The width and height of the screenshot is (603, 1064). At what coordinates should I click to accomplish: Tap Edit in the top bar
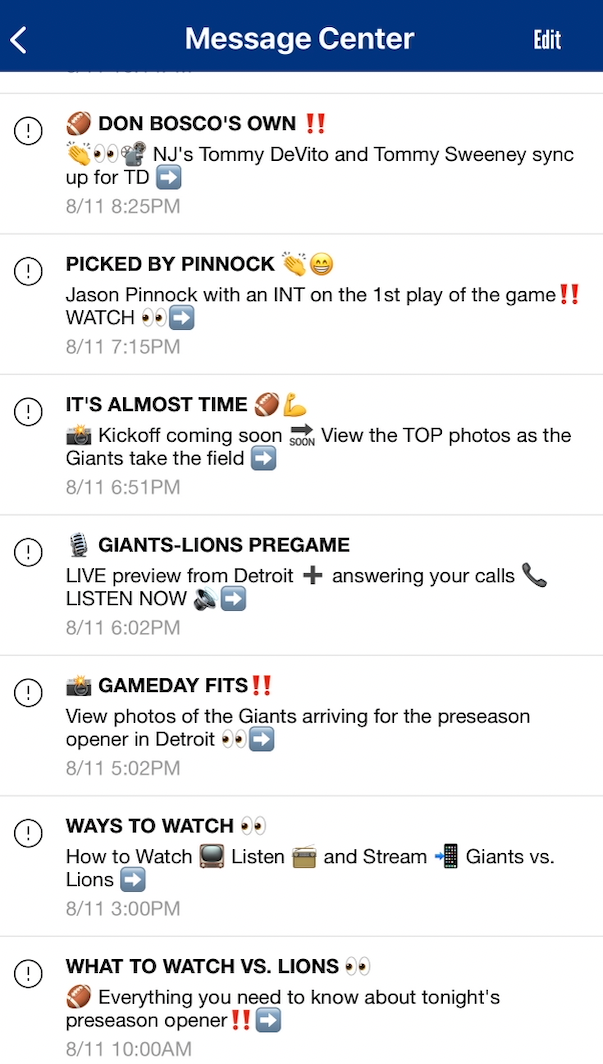click(x=547, y=39)
